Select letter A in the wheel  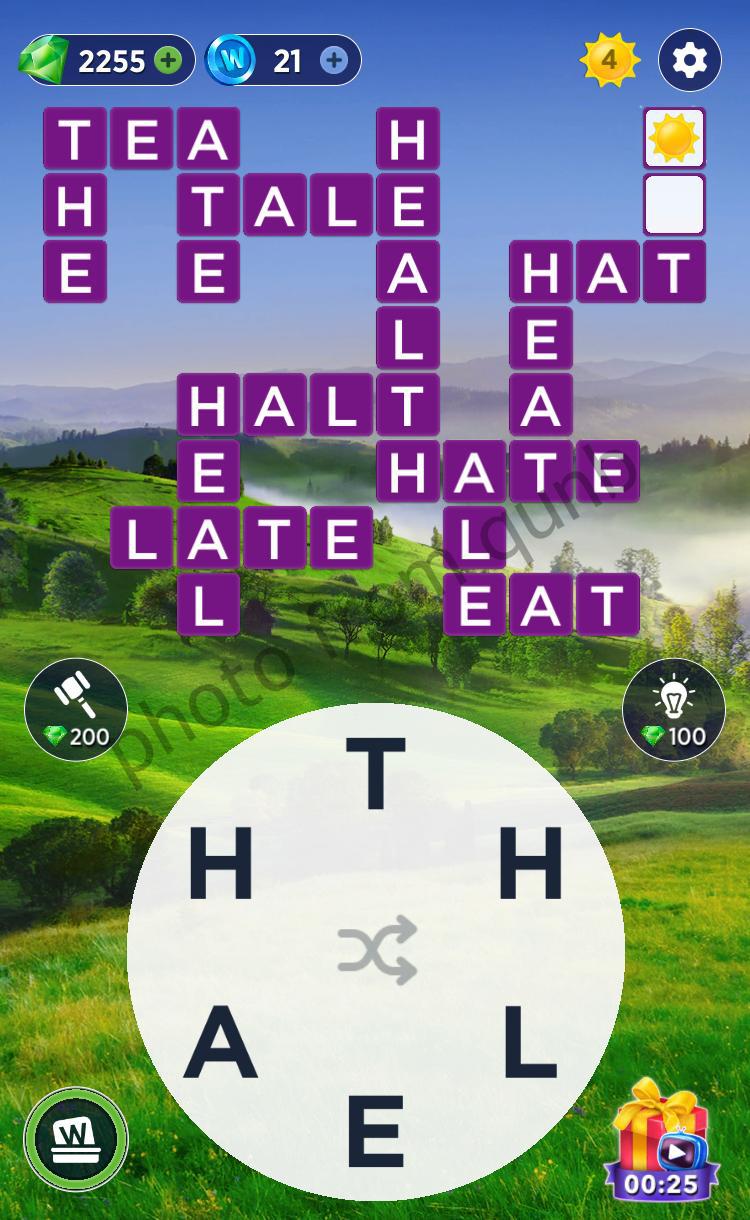[221, 1042]
